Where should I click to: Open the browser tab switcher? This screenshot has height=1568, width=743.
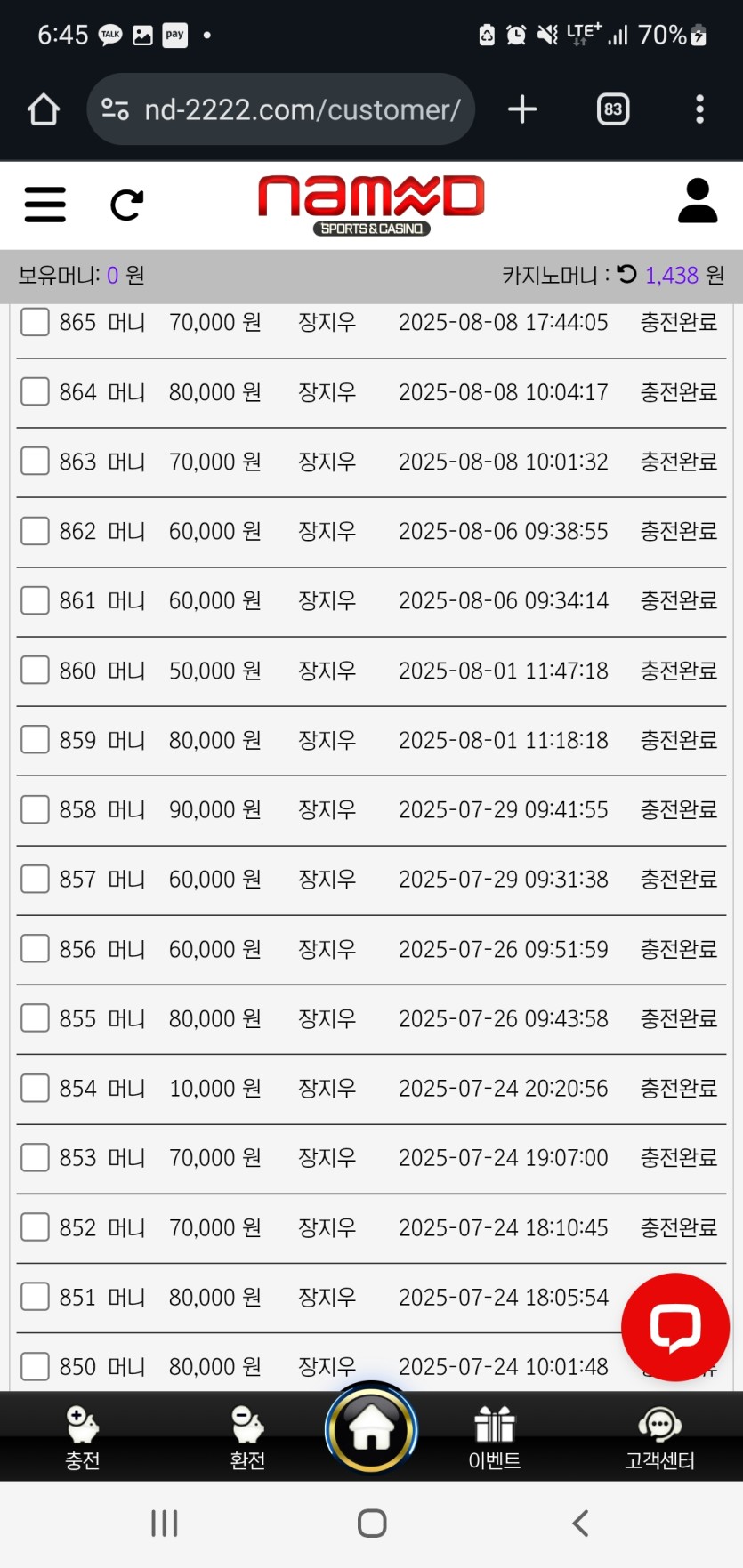[612, 109]
